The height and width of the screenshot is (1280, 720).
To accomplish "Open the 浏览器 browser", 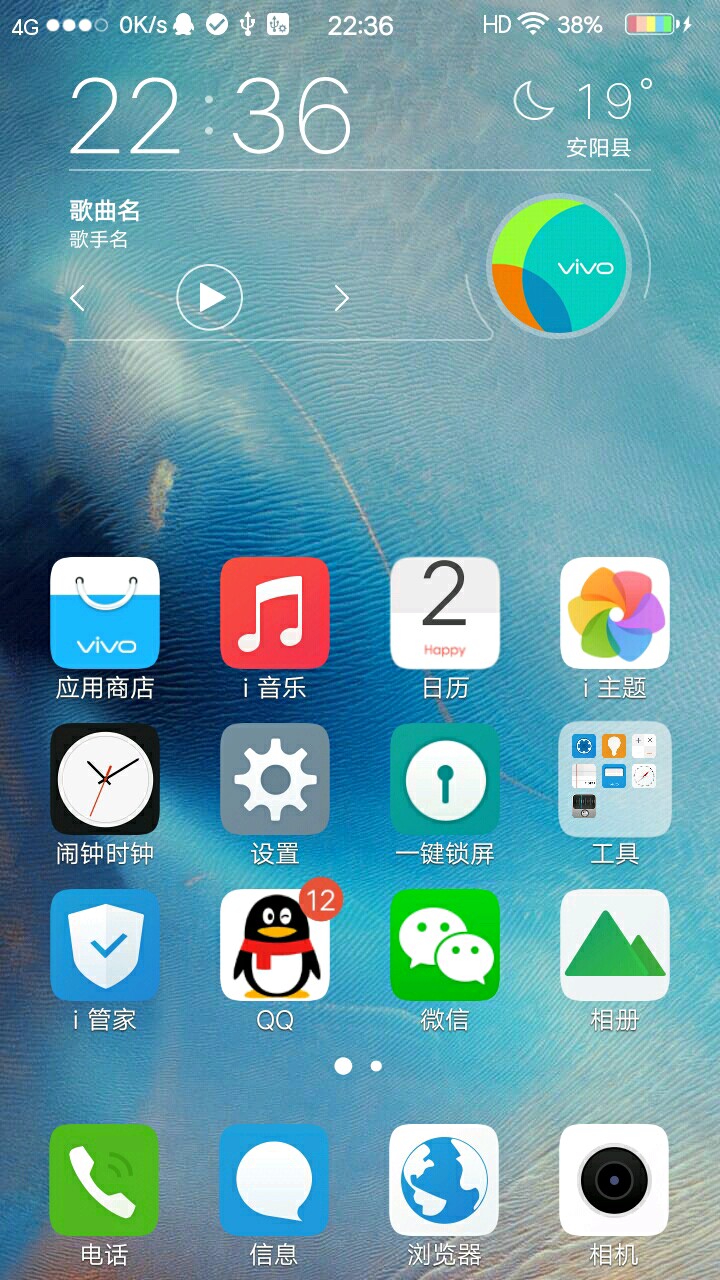I will pyautogui.click(x=444, y=1180).
